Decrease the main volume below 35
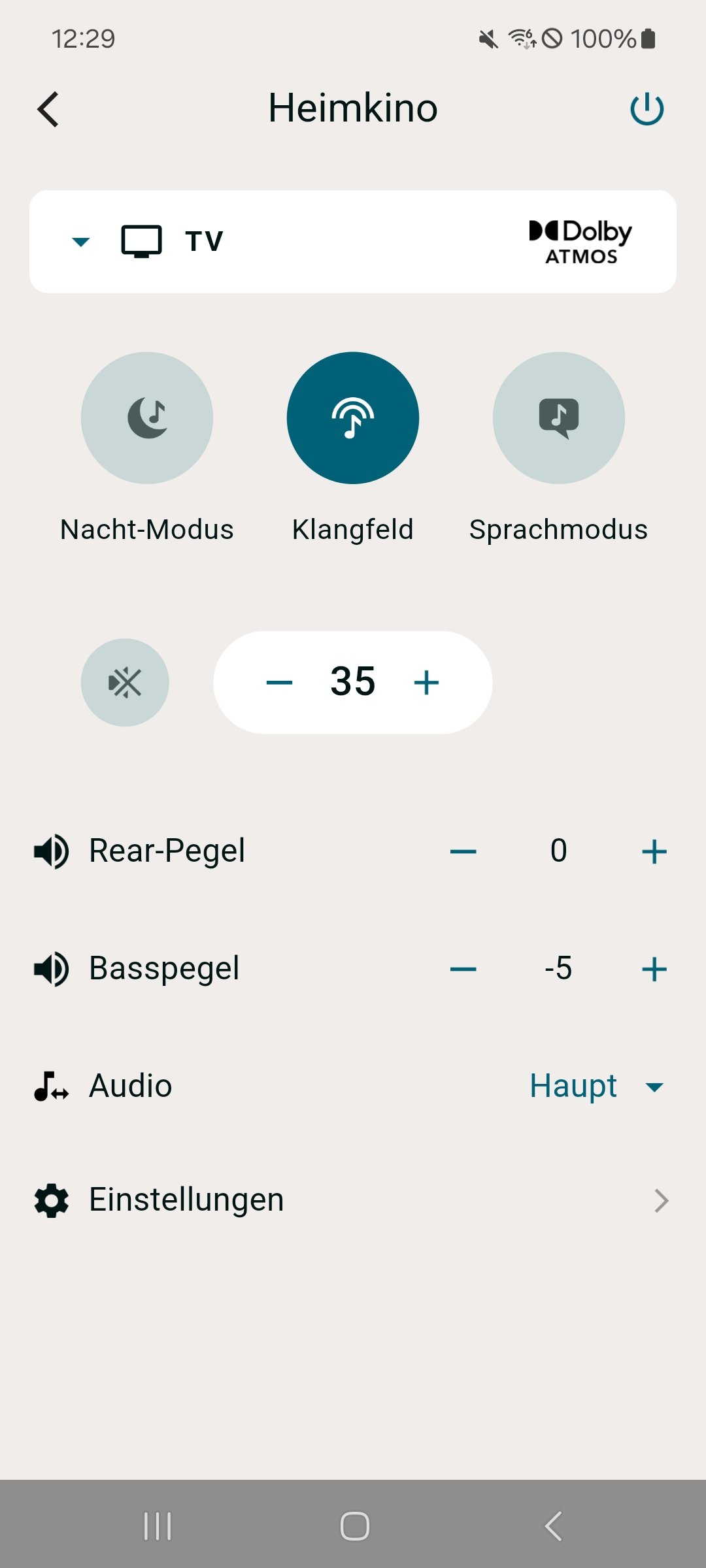This screenshot has height=1568, width=706. point(279,683)
